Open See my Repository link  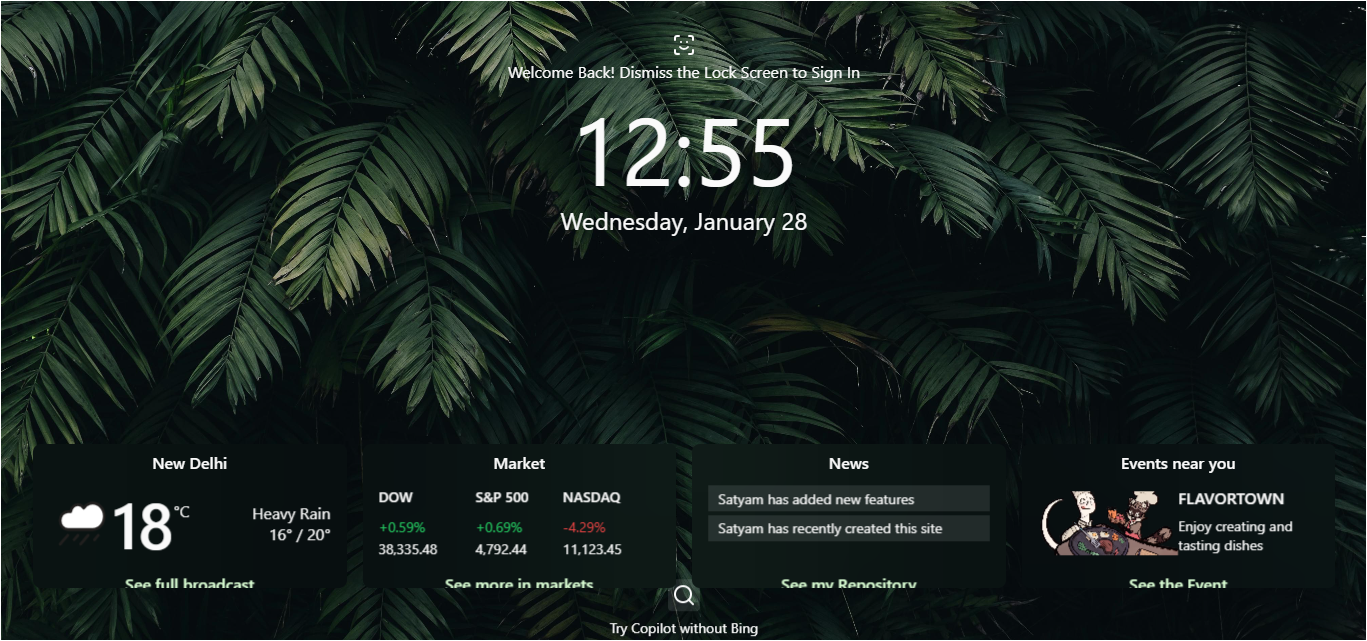848,583
